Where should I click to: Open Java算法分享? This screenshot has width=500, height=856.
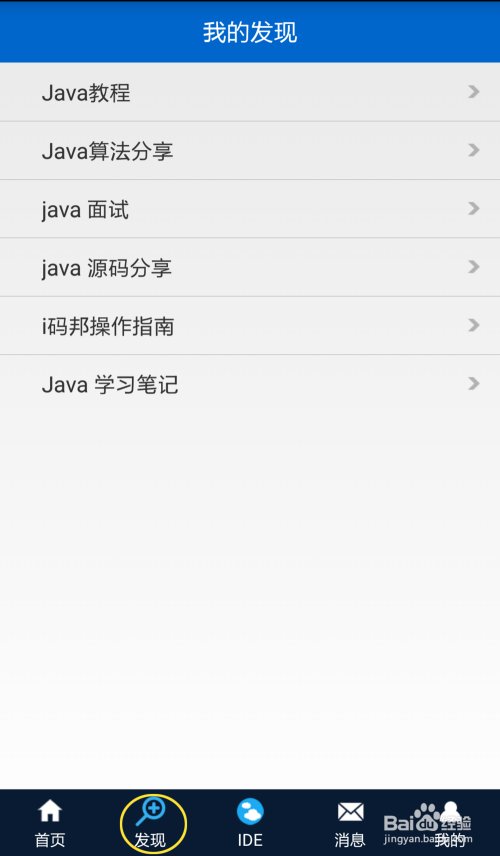click(x=250, y=151)
